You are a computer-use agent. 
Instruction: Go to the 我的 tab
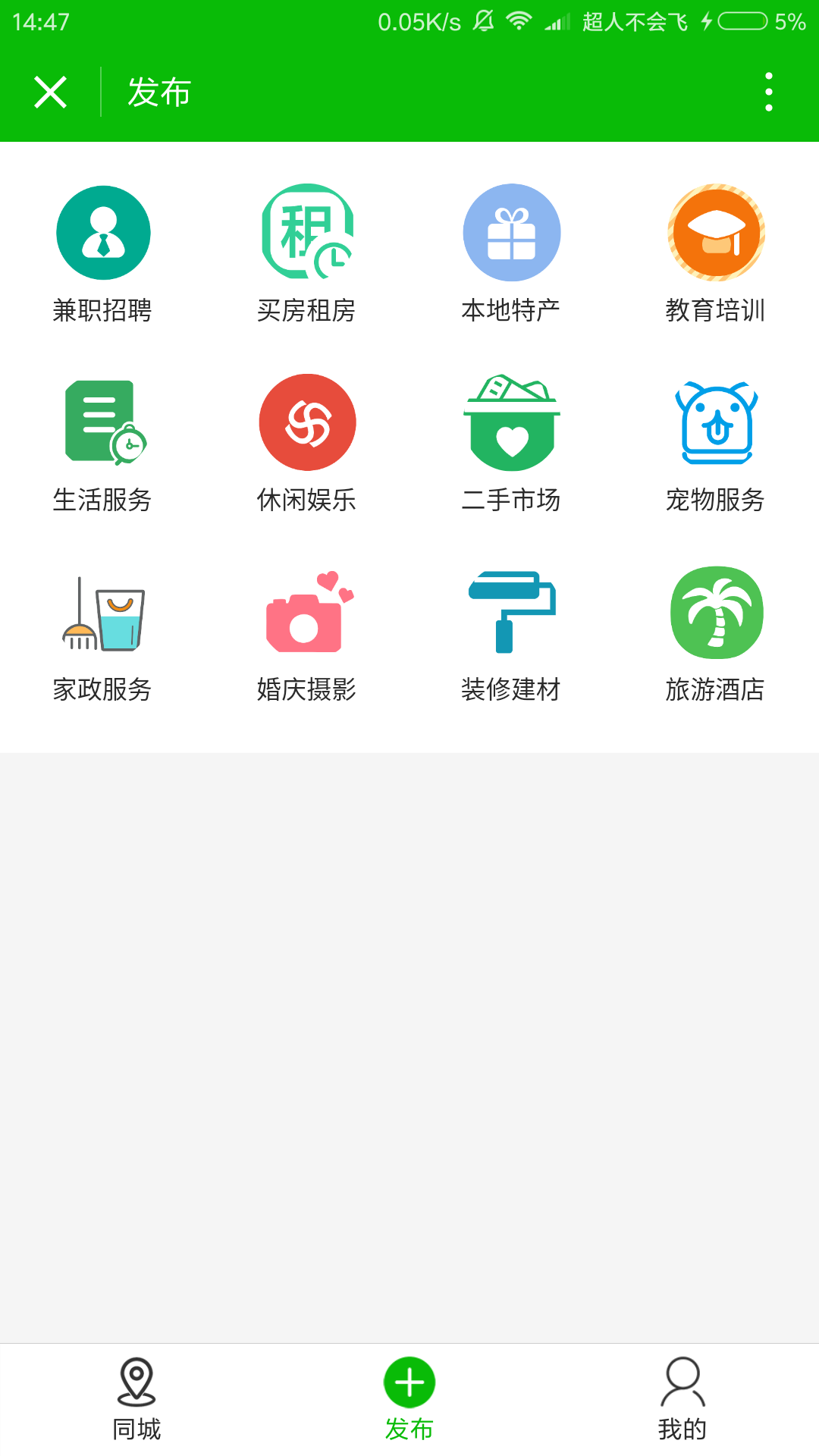click(682, 1400)
